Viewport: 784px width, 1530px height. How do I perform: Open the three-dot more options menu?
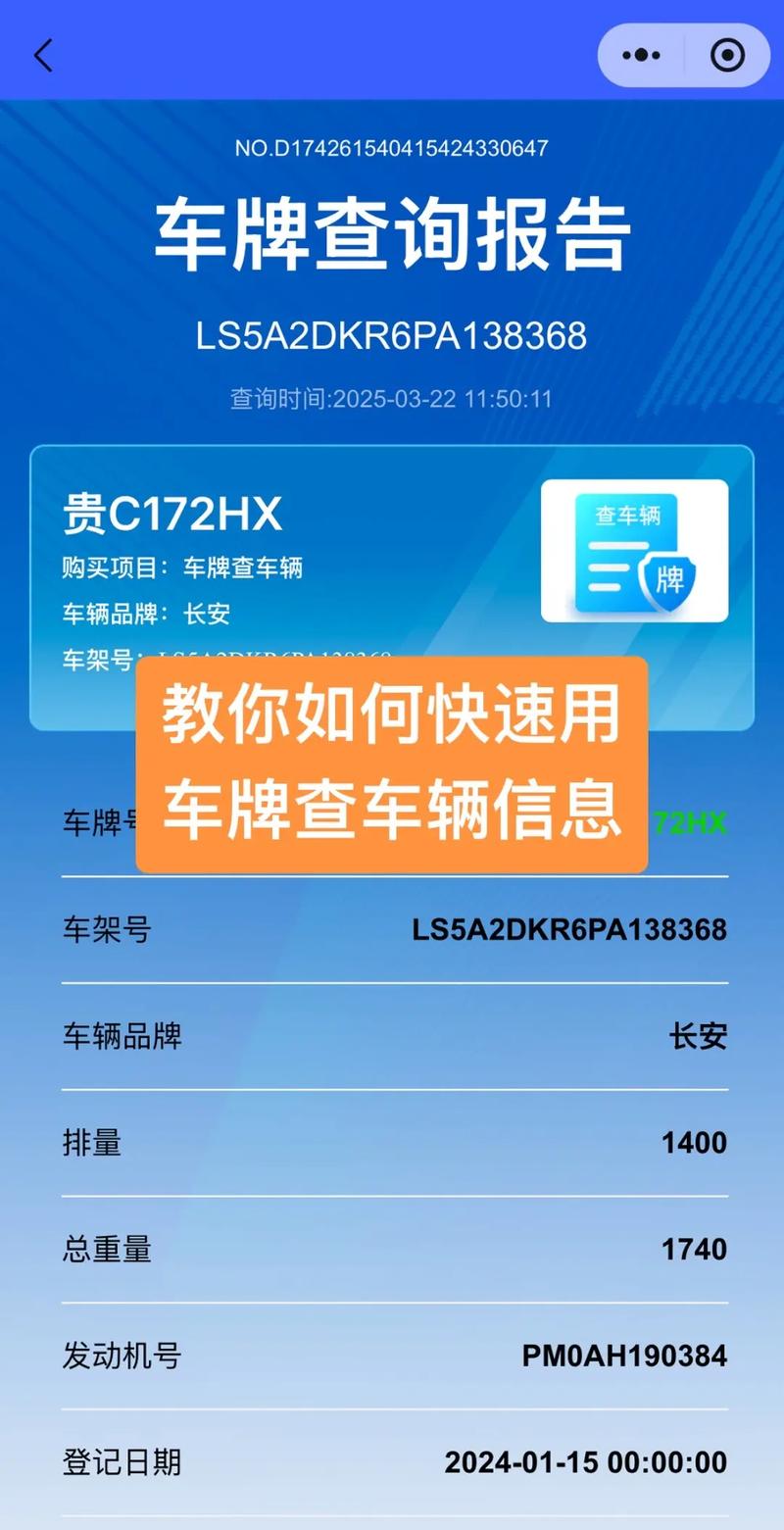642,56
